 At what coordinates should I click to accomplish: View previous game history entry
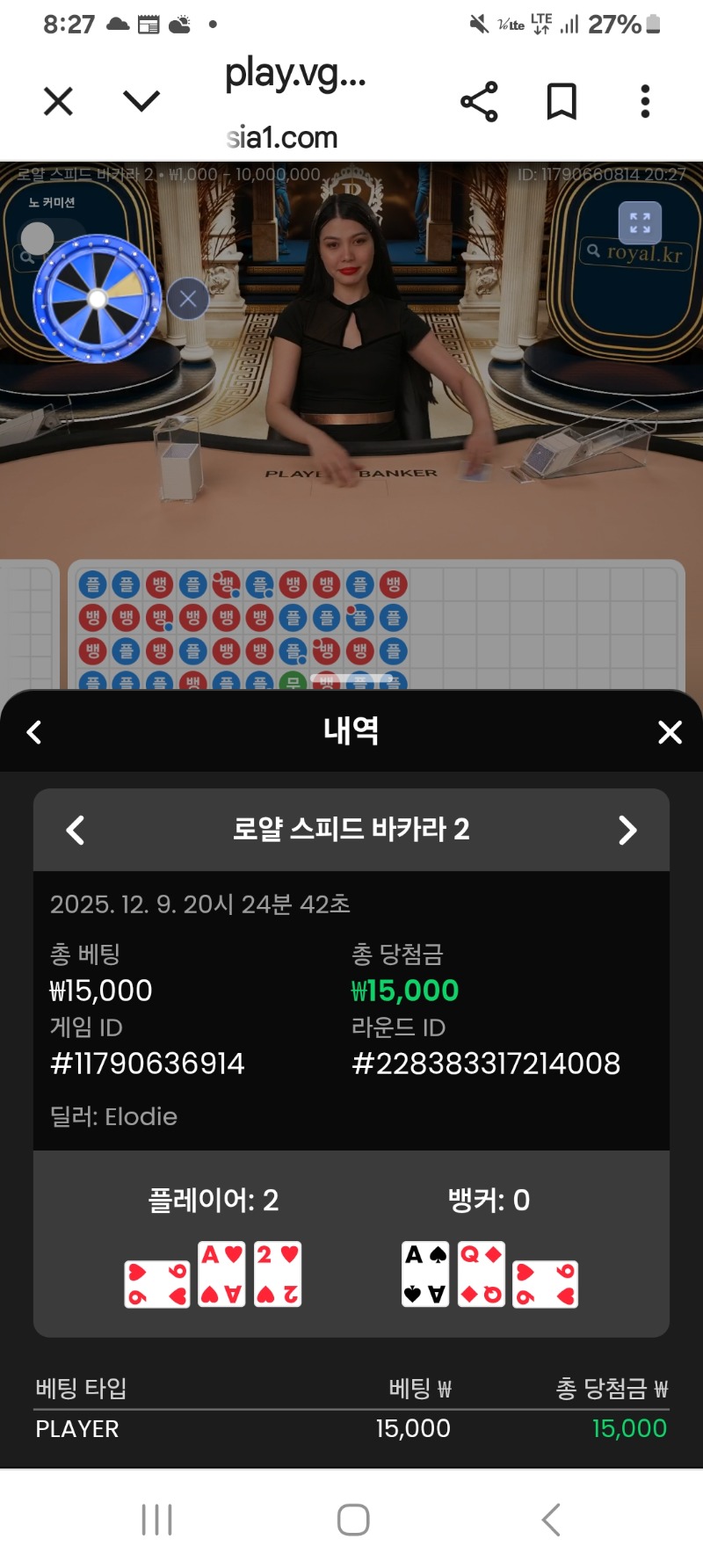(76, 830)
